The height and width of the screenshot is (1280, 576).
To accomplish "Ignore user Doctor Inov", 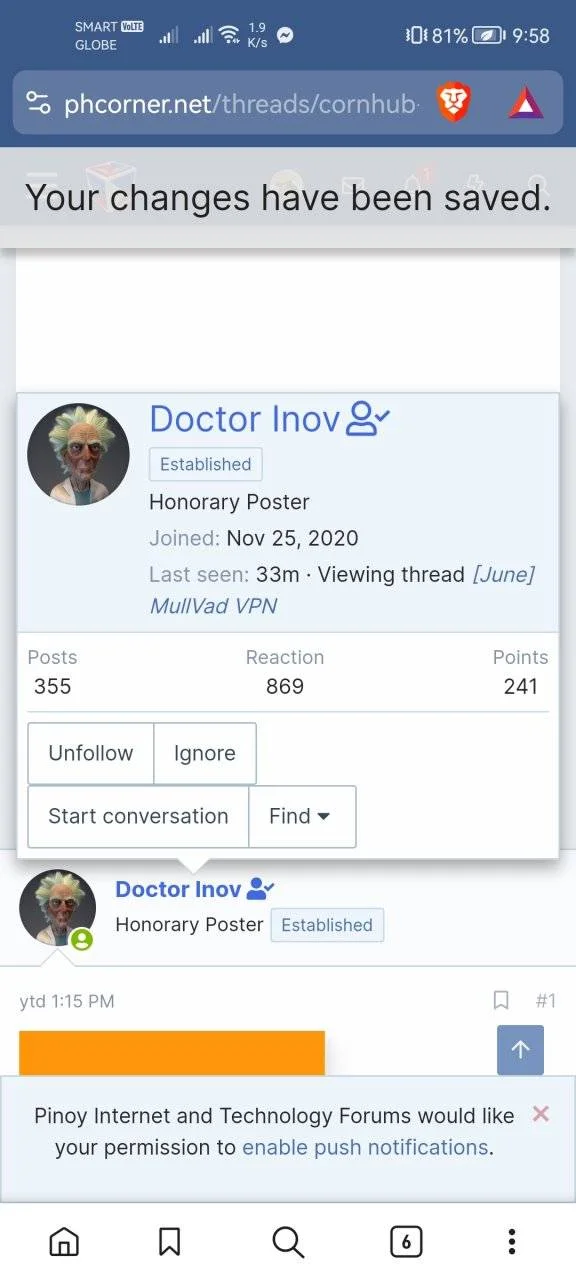I will 205,753.
